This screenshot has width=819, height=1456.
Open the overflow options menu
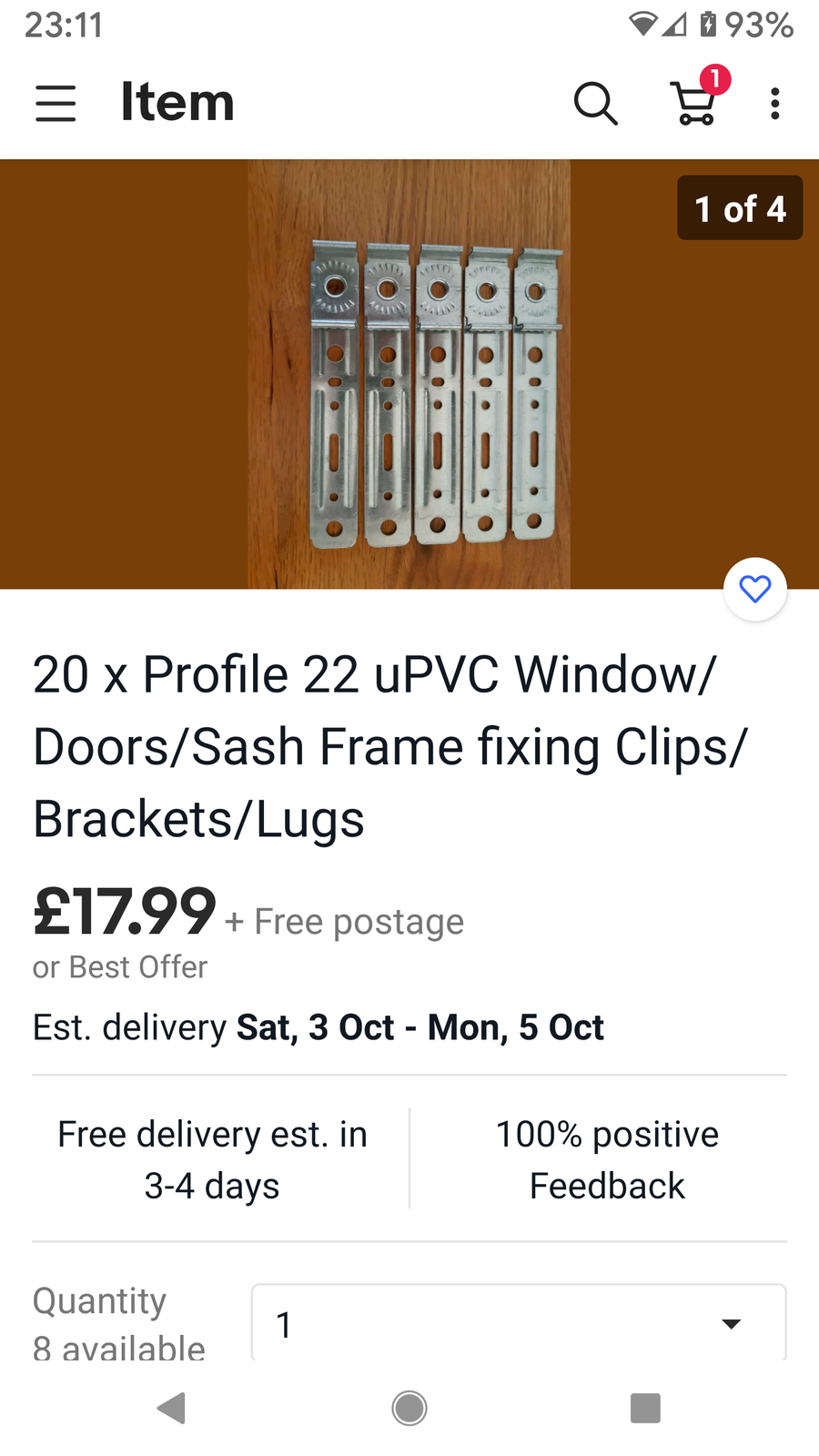click(774, 103)
